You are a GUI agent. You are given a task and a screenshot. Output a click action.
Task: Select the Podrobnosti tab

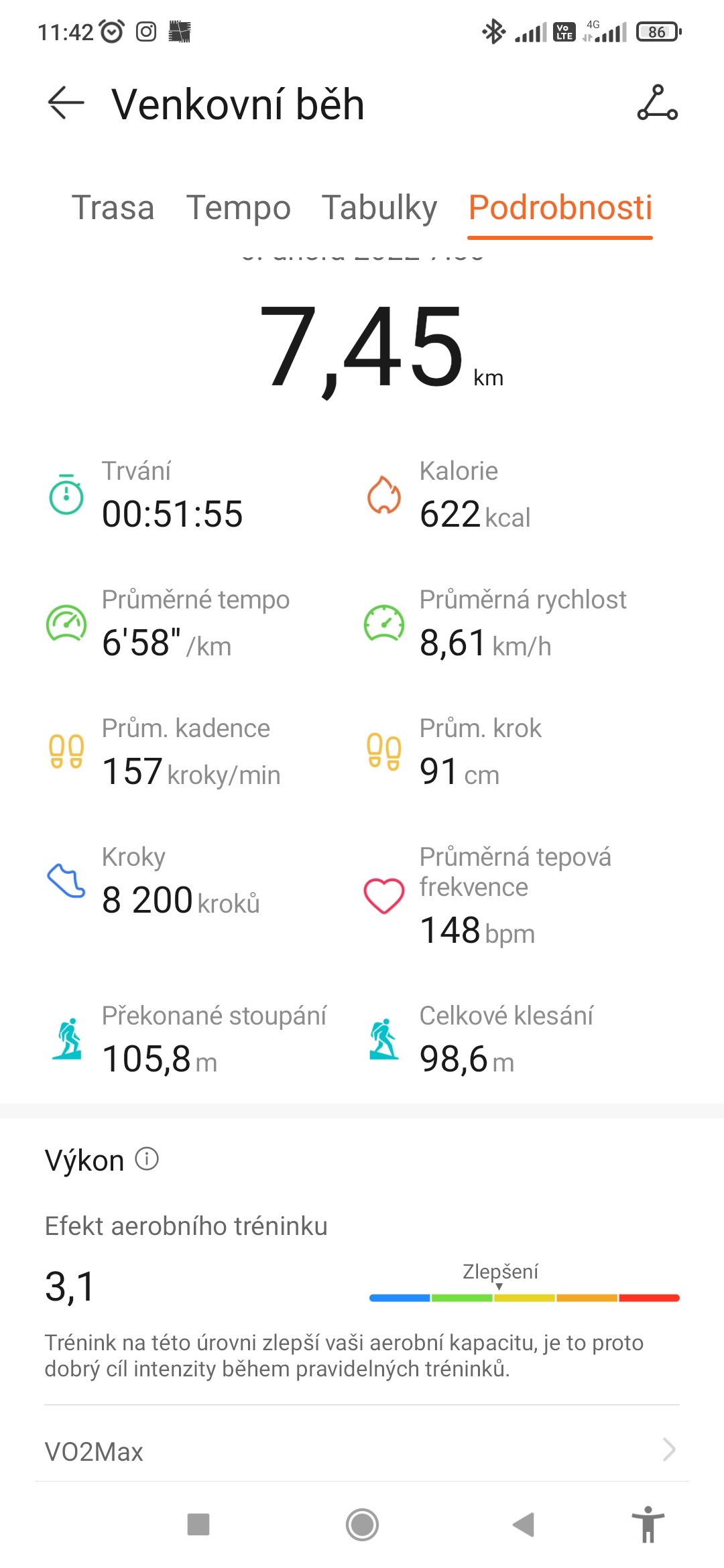point(560,208)
